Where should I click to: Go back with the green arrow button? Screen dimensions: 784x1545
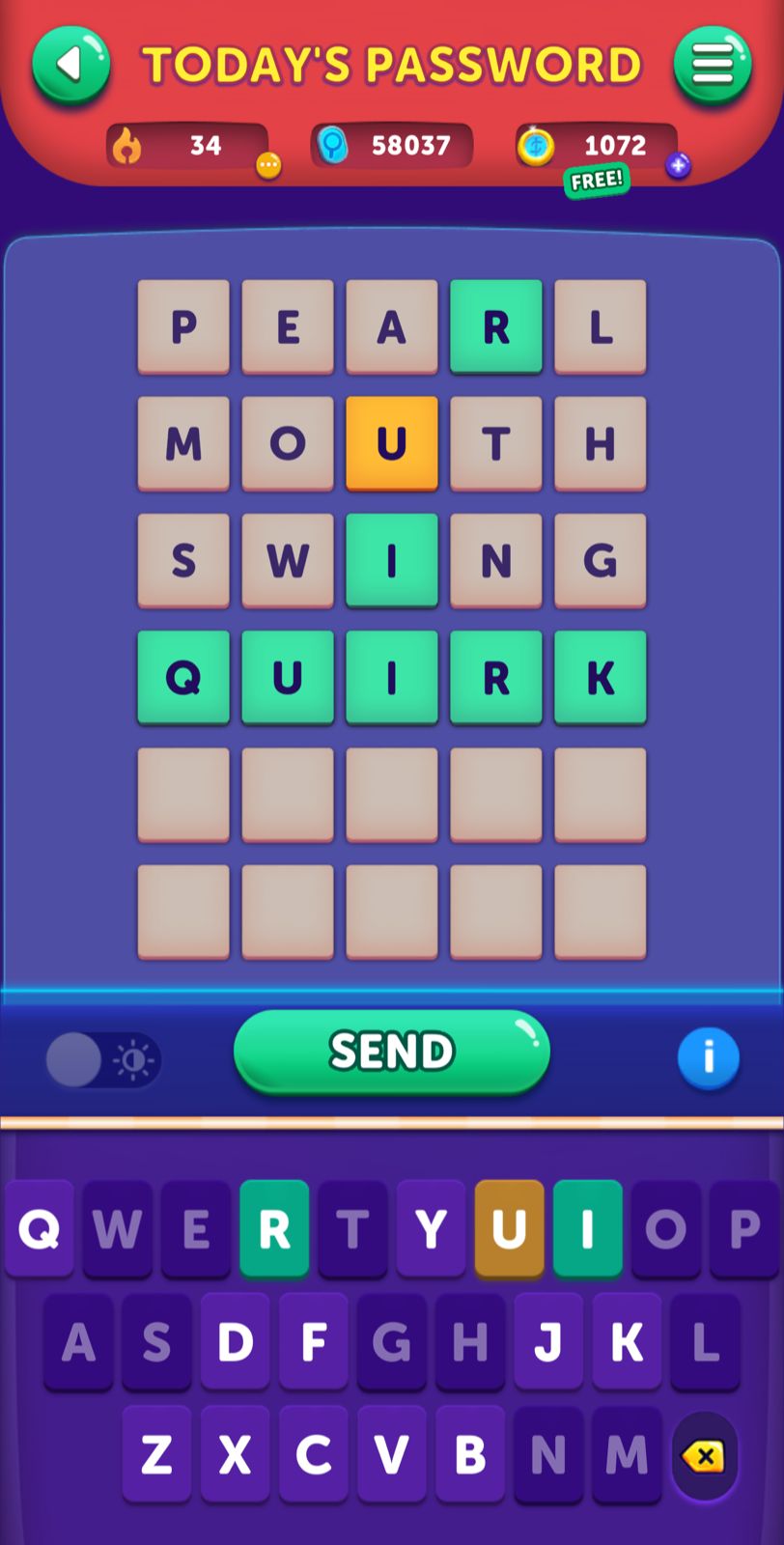tap(70, 65)
